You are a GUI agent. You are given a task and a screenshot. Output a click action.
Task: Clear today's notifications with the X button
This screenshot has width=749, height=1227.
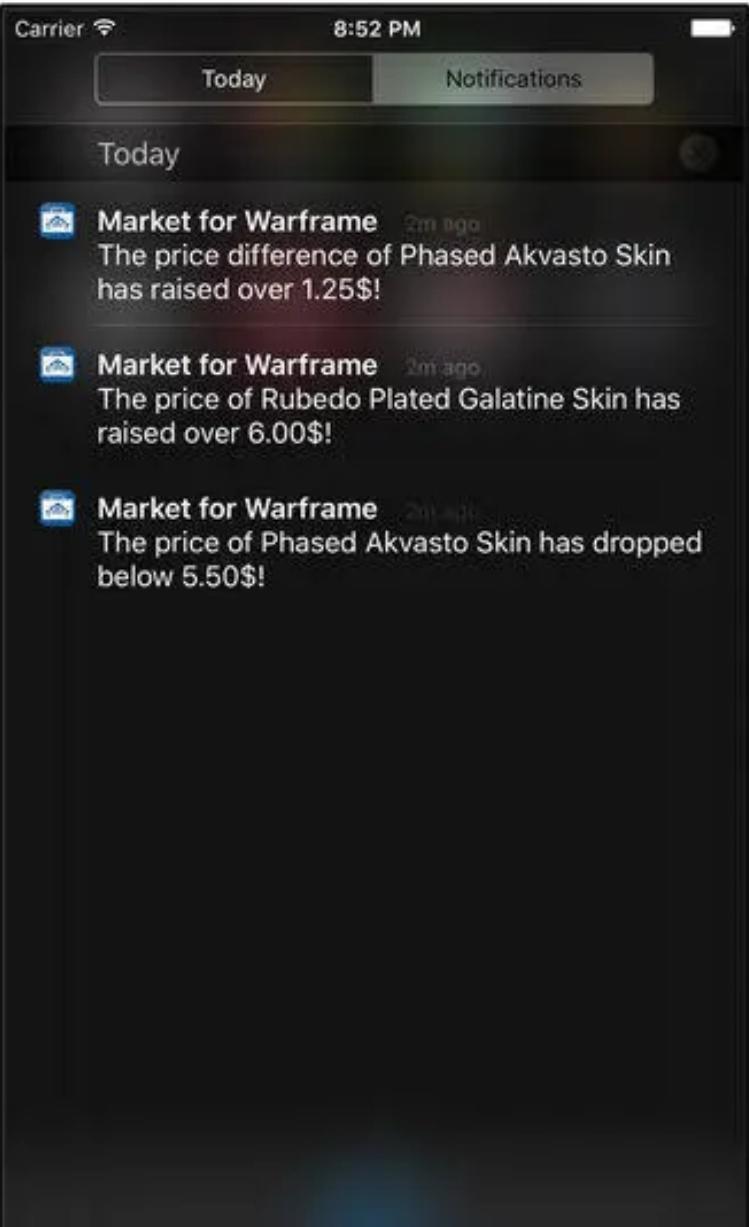click(x=697, y=154)
